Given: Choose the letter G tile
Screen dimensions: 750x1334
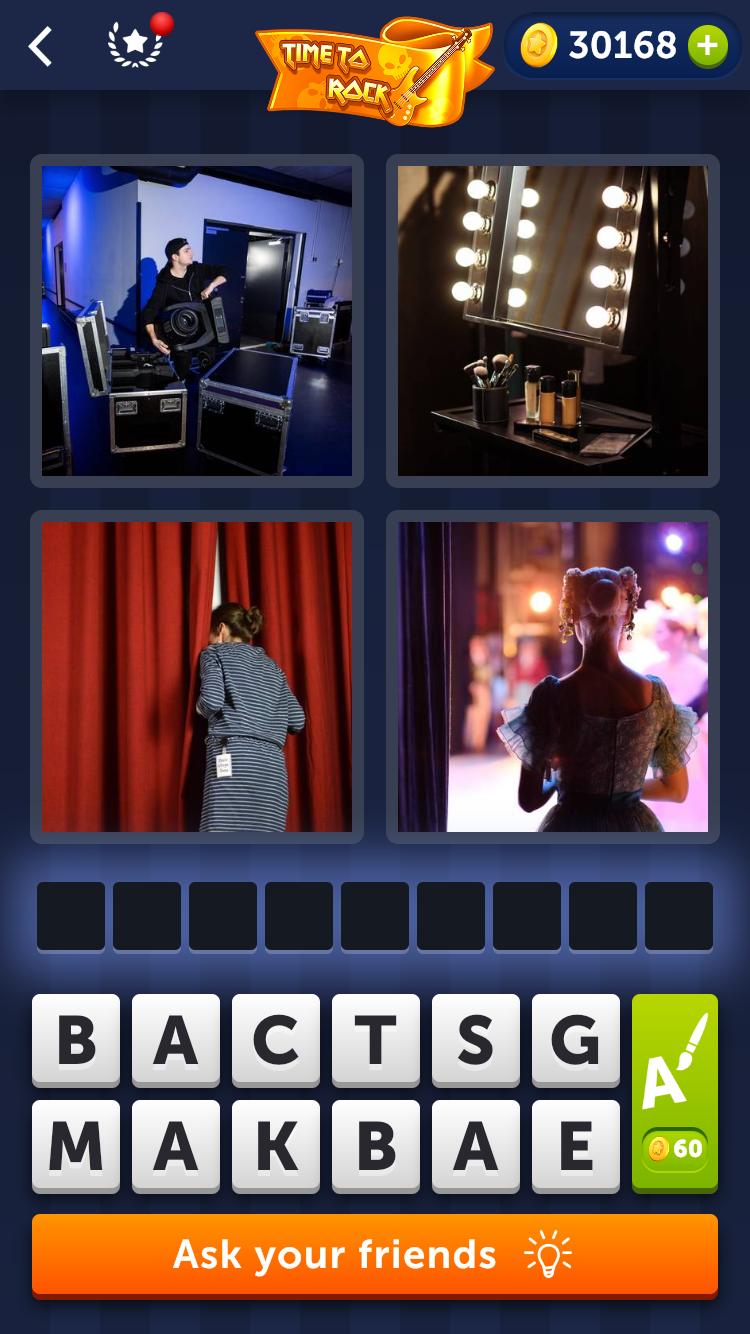Looking at the screenshot, I should tap(576, 1040).
